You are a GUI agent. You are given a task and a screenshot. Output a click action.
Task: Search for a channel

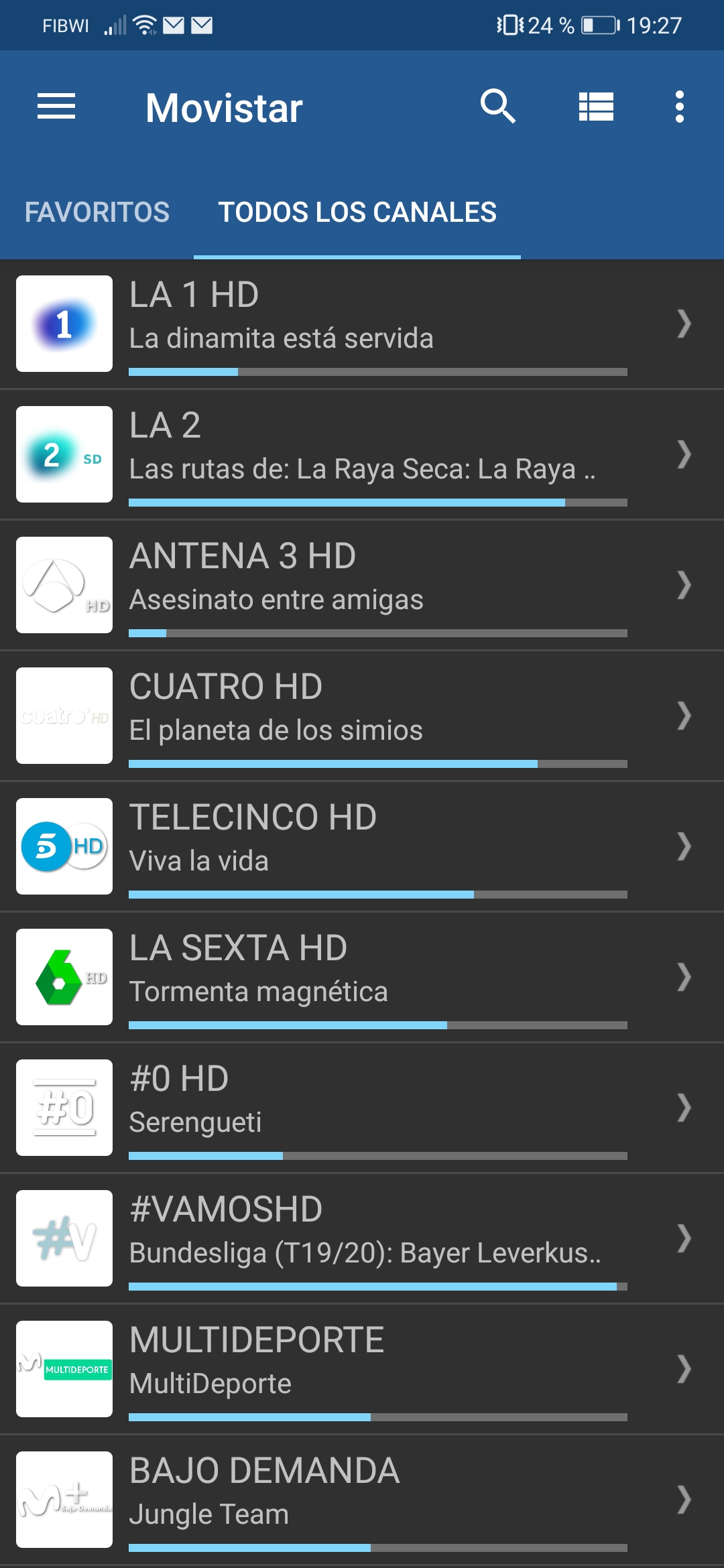tap(497, 107)
